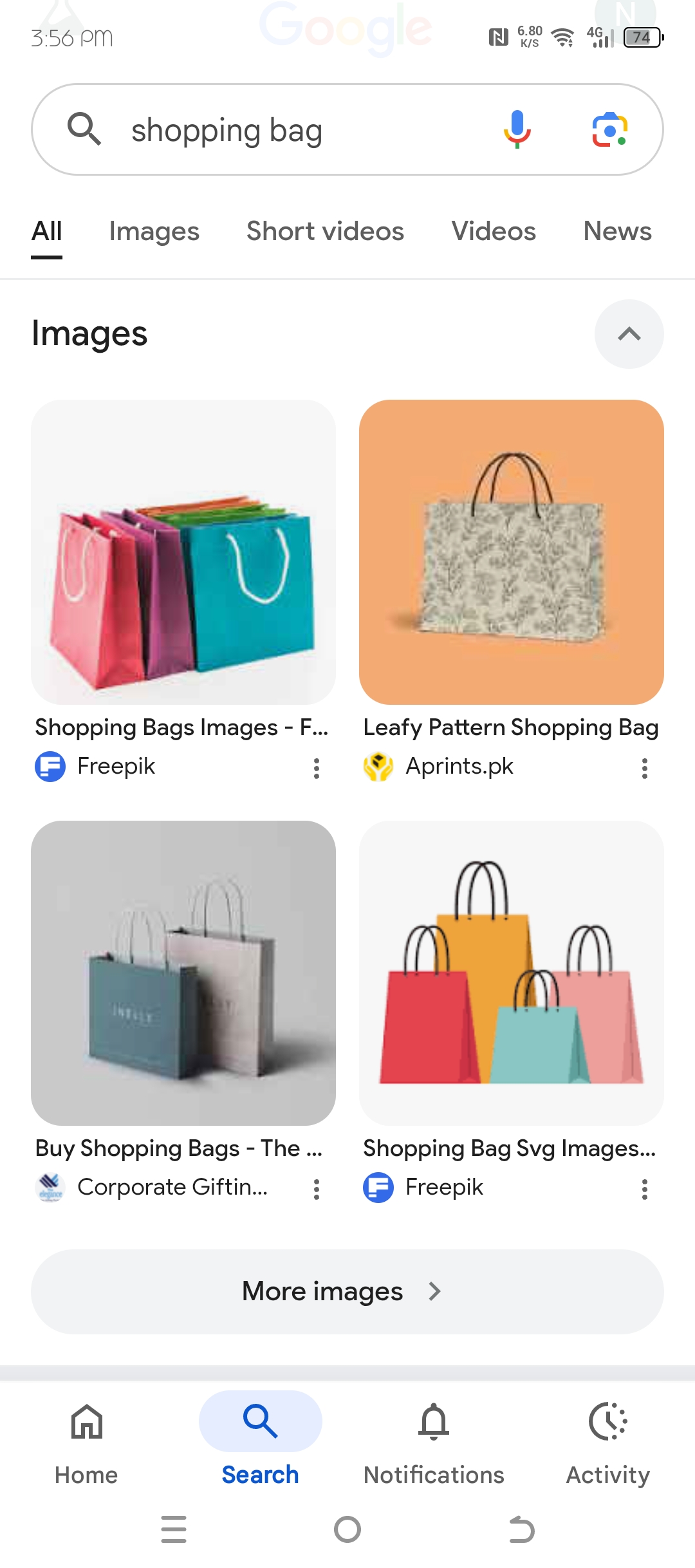Open the Shopping Bag Svg Images result

pyautogui.click(x=512, y=973)
